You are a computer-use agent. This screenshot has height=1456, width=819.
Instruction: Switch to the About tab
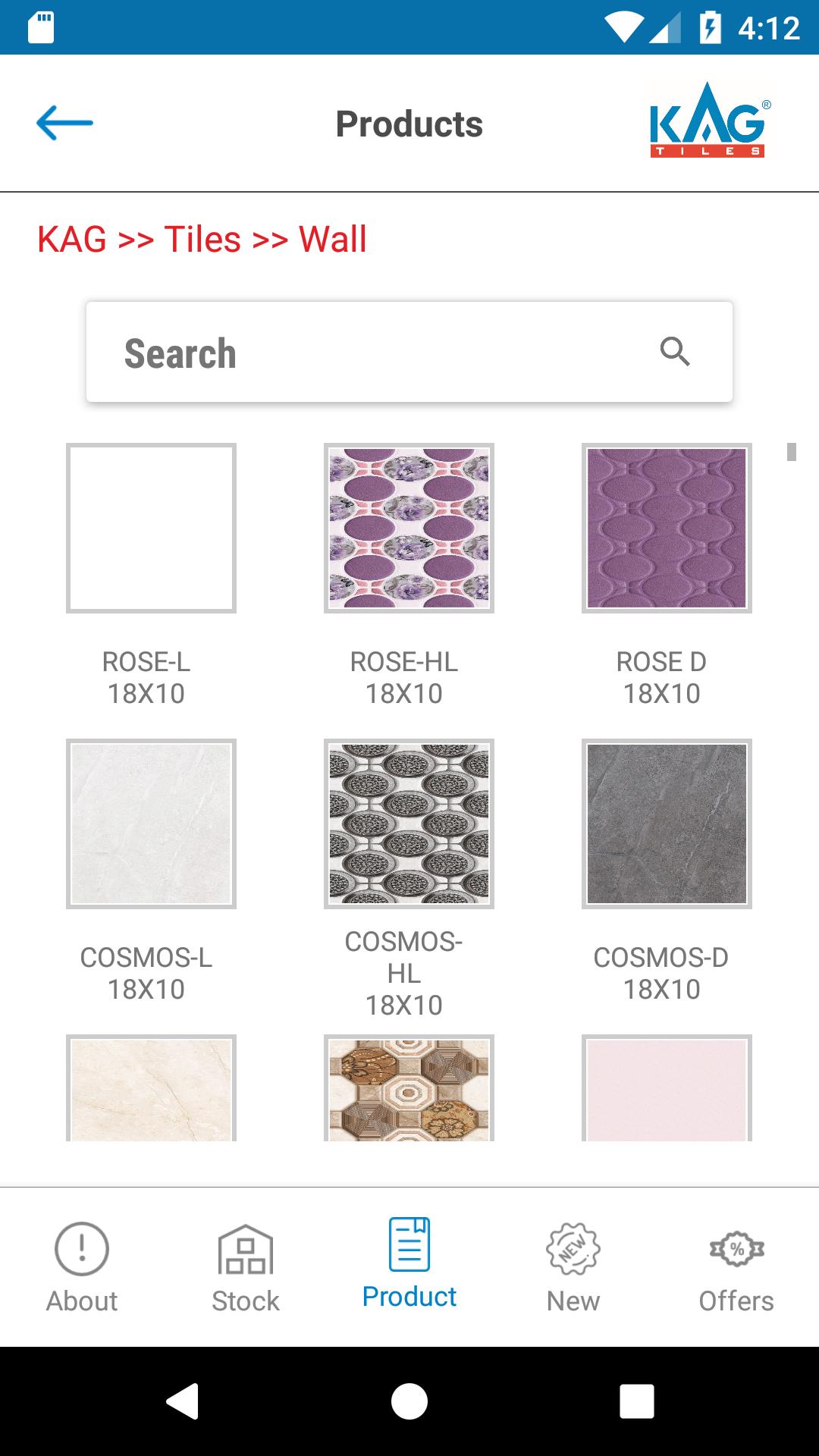point(82,1267)
